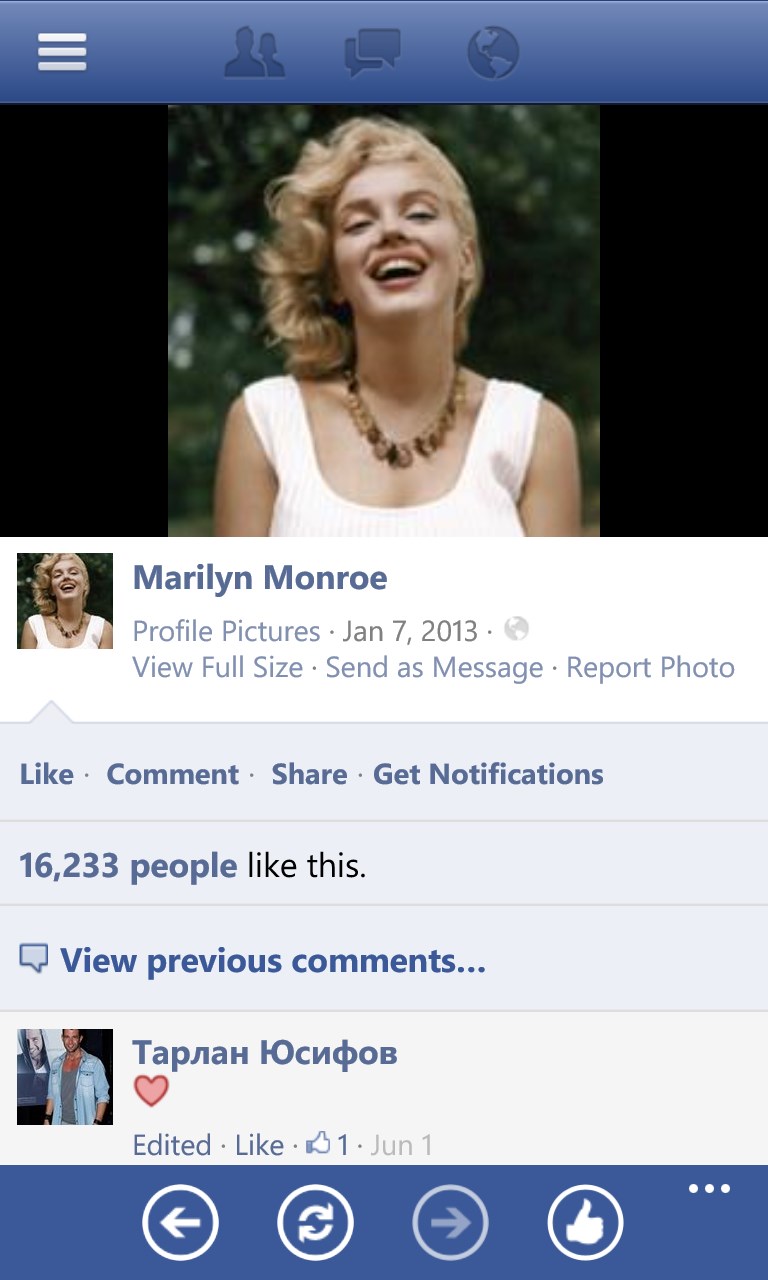Share this photo

pos(309,774)
